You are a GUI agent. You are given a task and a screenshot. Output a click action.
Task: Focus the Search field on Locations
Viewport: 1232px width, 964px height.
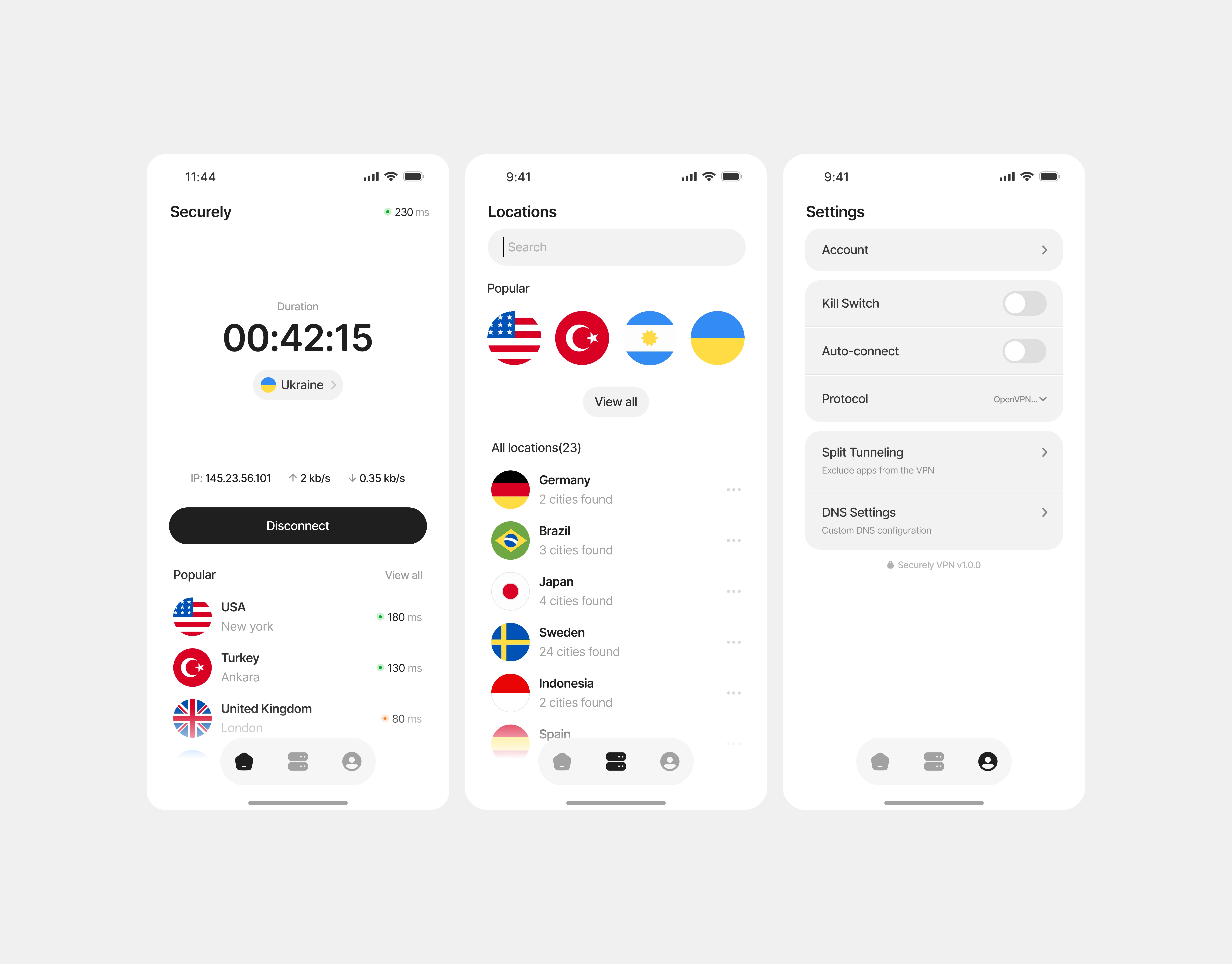click(616, 247)
